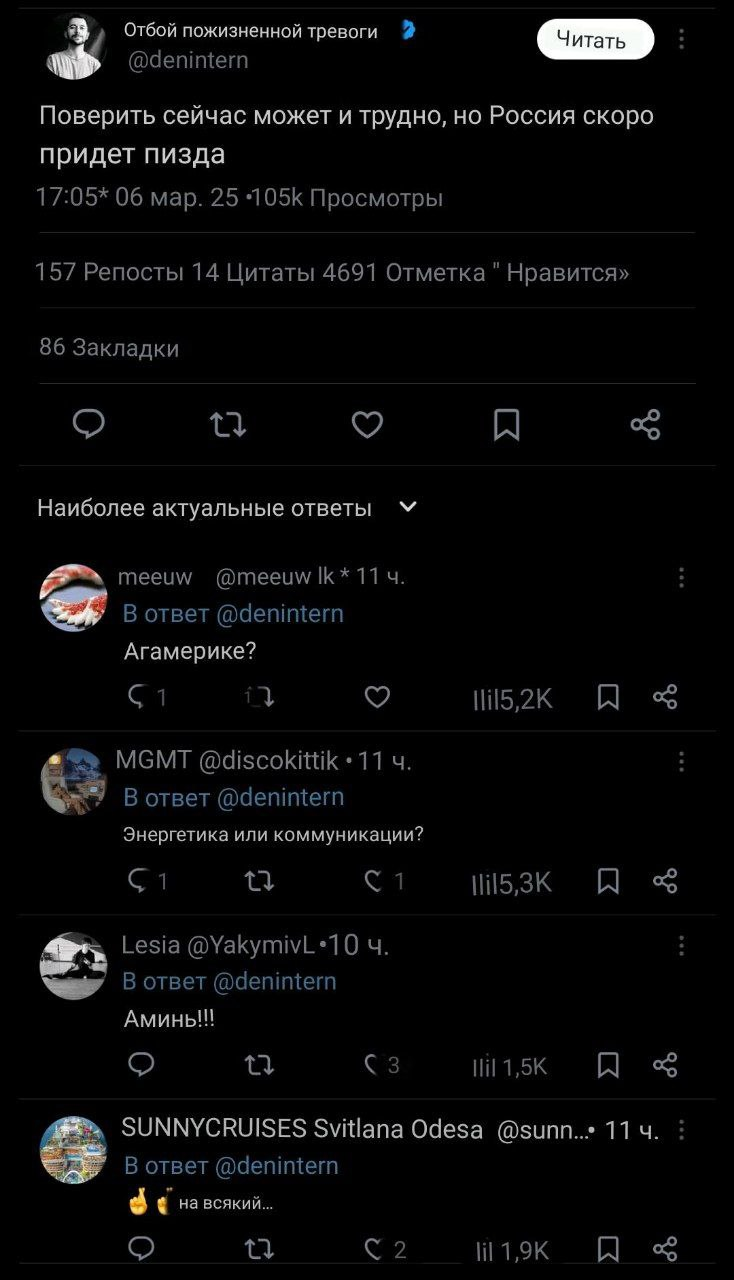Reply to Lesia's Аминь!!! comment
The image size is (734, 1280).
coord(142,1065)
